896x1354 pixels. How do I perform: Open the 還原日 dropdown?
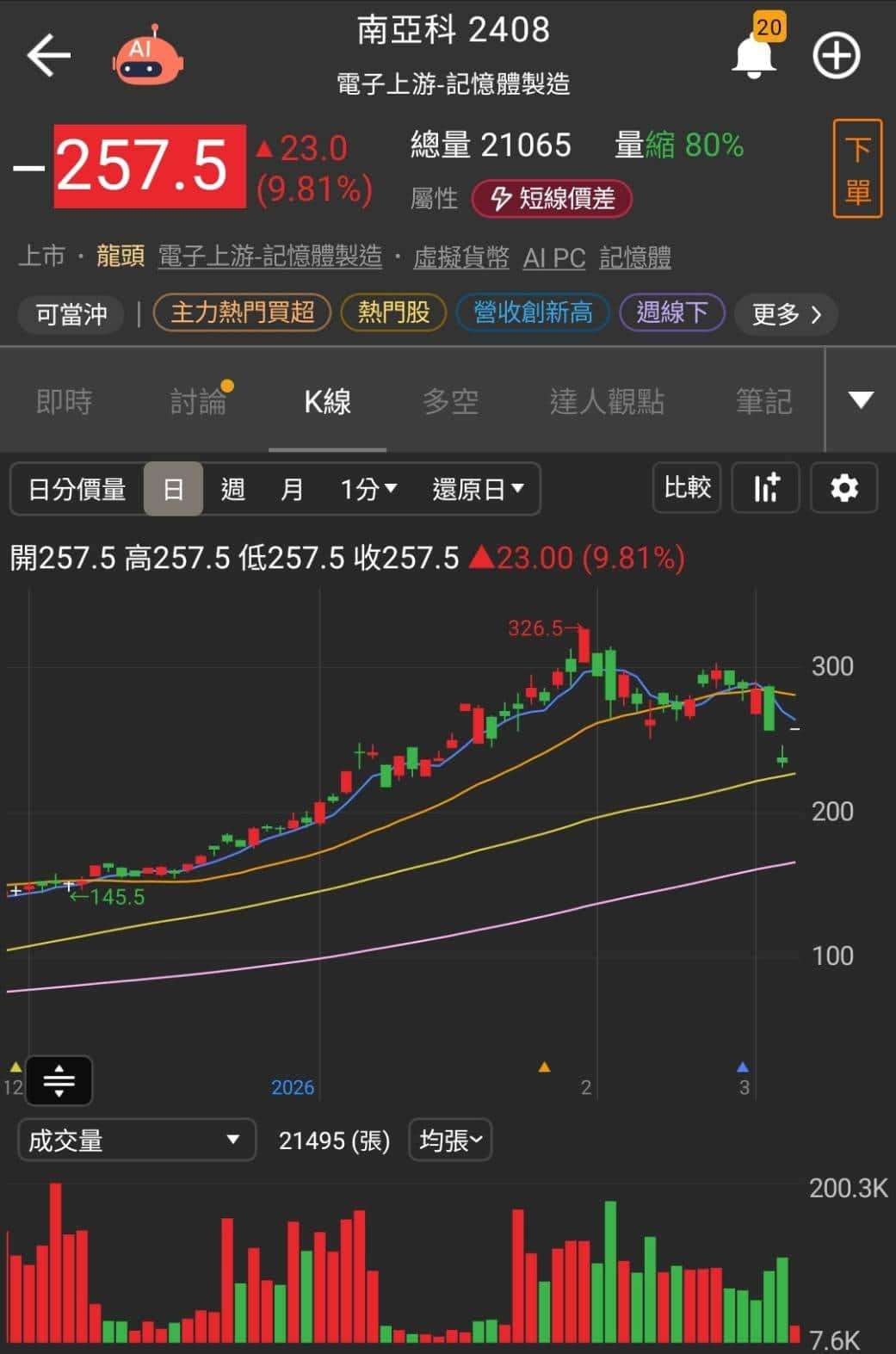pyautogui.click(x=478, y=490)
